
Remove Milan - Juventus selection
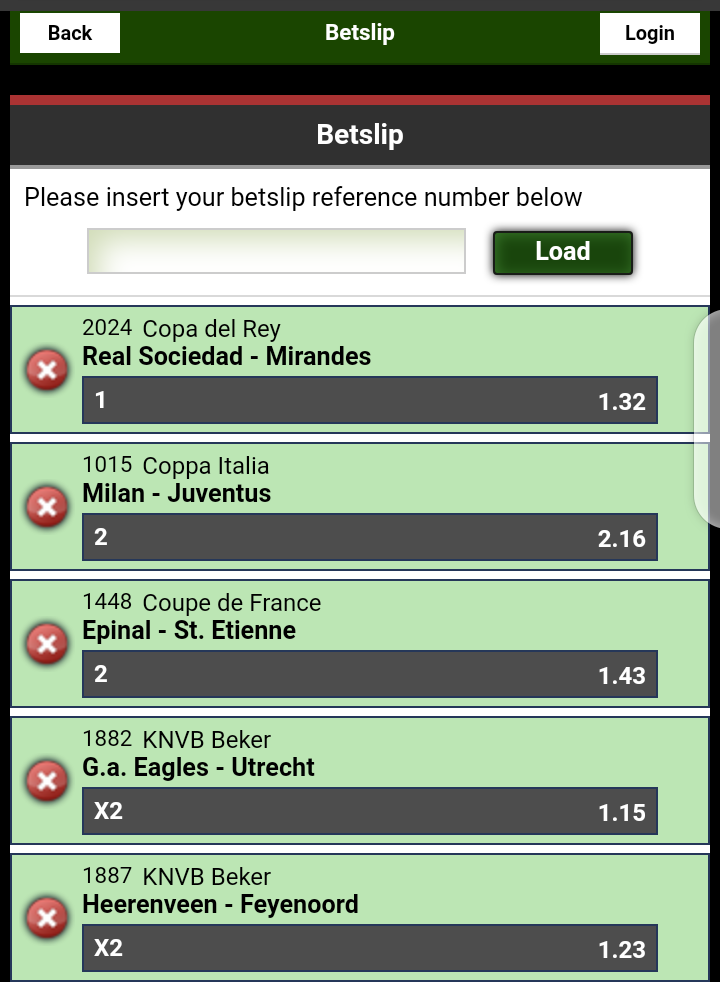pos(46,508)
